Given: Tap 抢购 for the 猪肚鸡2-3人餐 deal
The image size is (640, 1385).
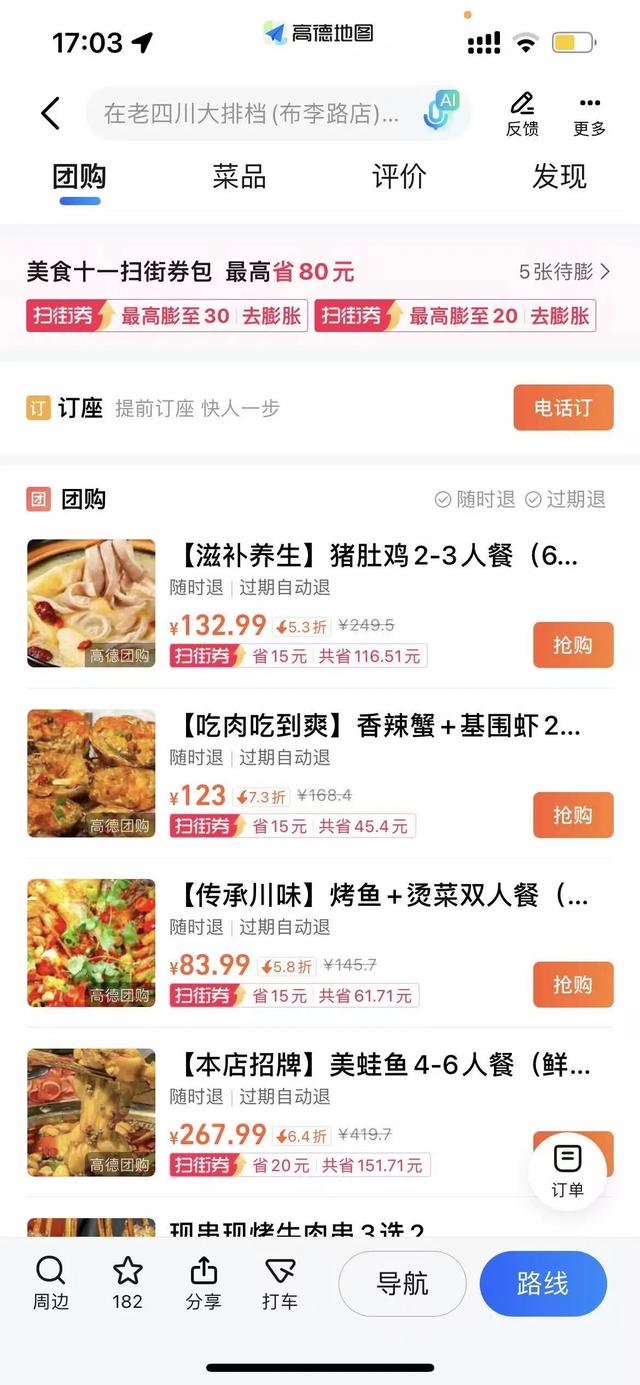Looking at the screenshot, I should click(573, 645).
